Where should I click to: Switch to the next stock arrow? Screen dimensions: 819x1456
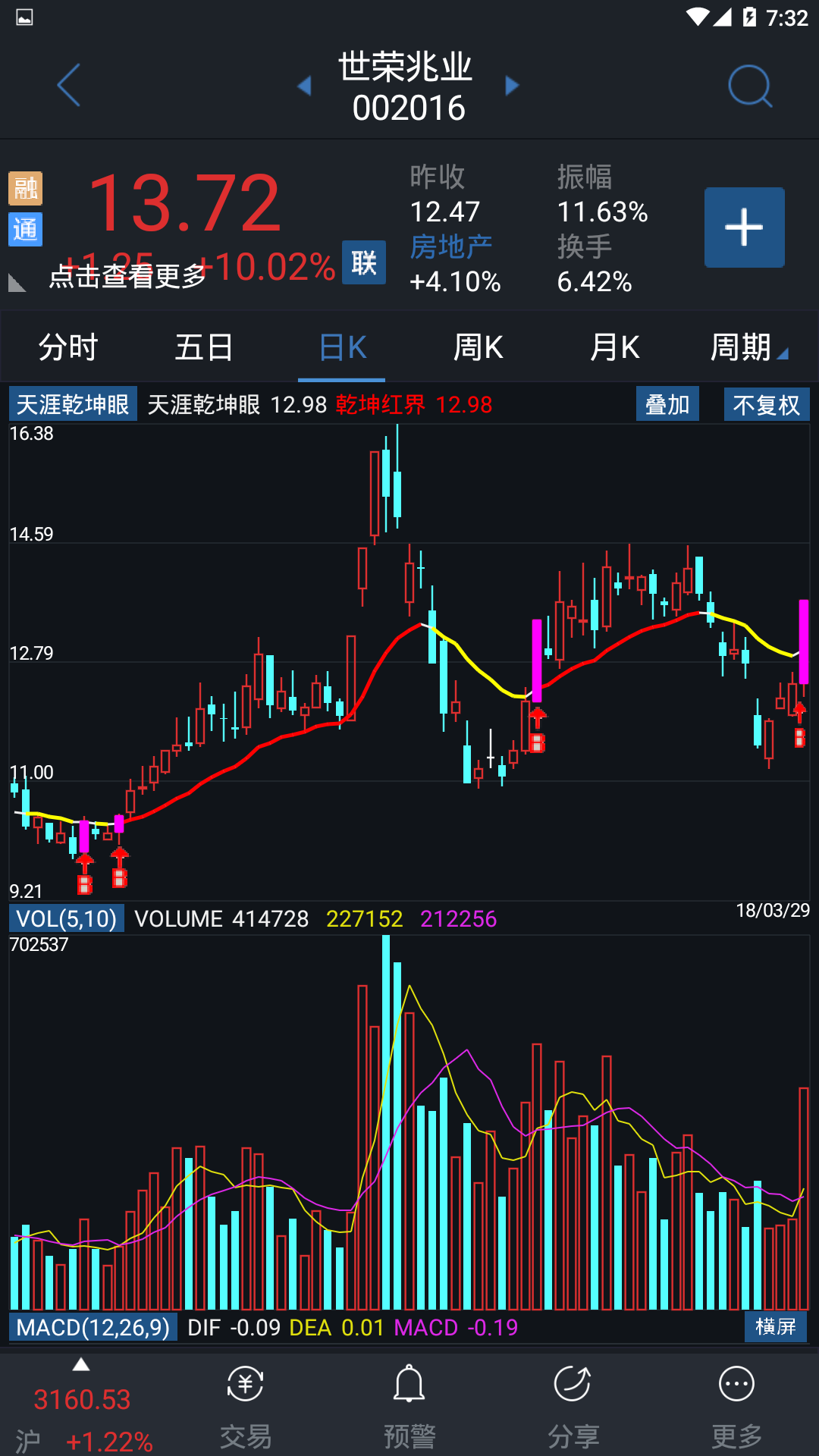pyautogui.click(x=513, y=86)
